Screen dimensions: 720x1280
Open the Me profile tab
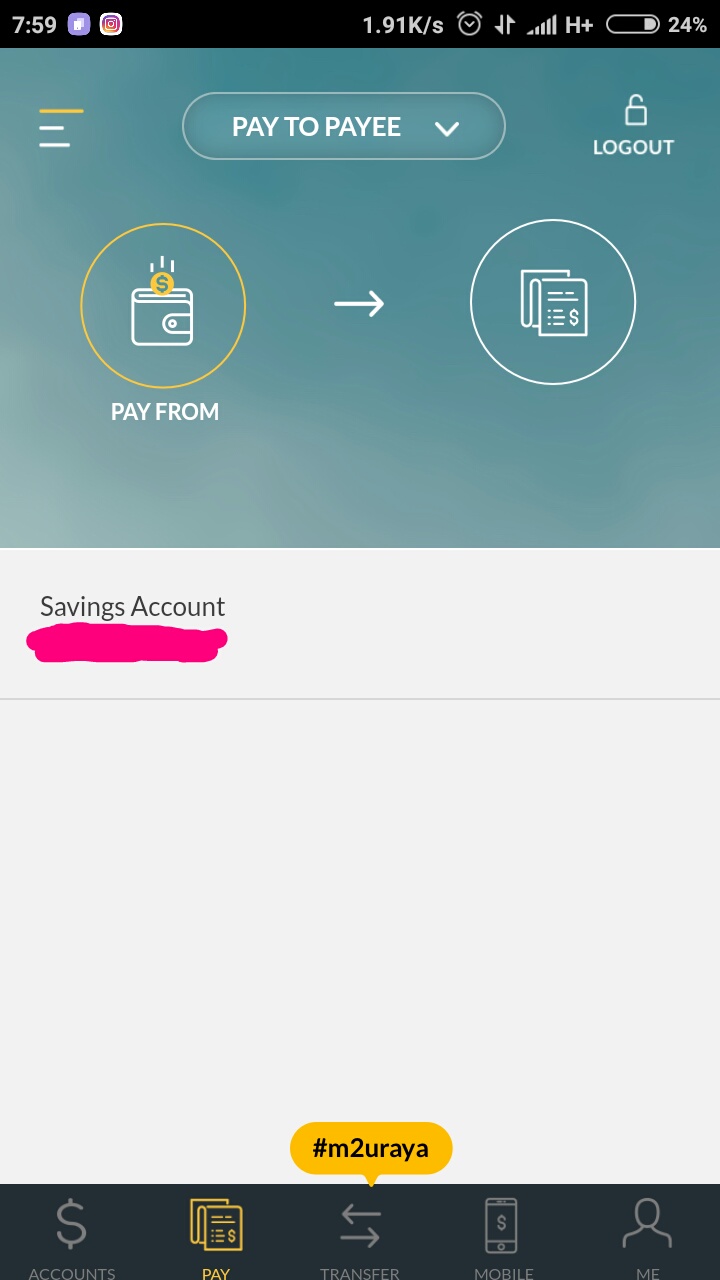647,1236
